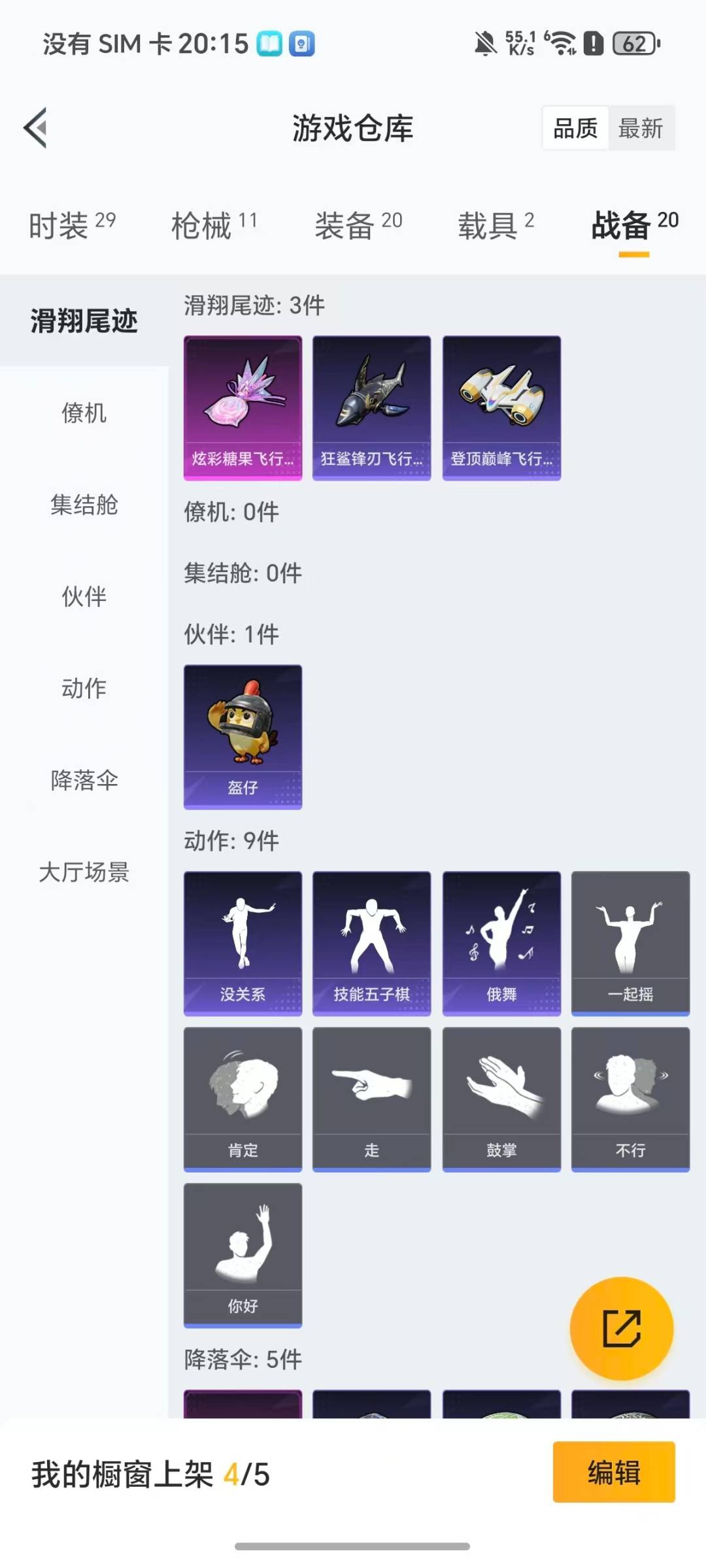Open the 伙伴 section from sidebar
Image resolution: width=706 pixels, height=1568 pixels.
[82, 597]
